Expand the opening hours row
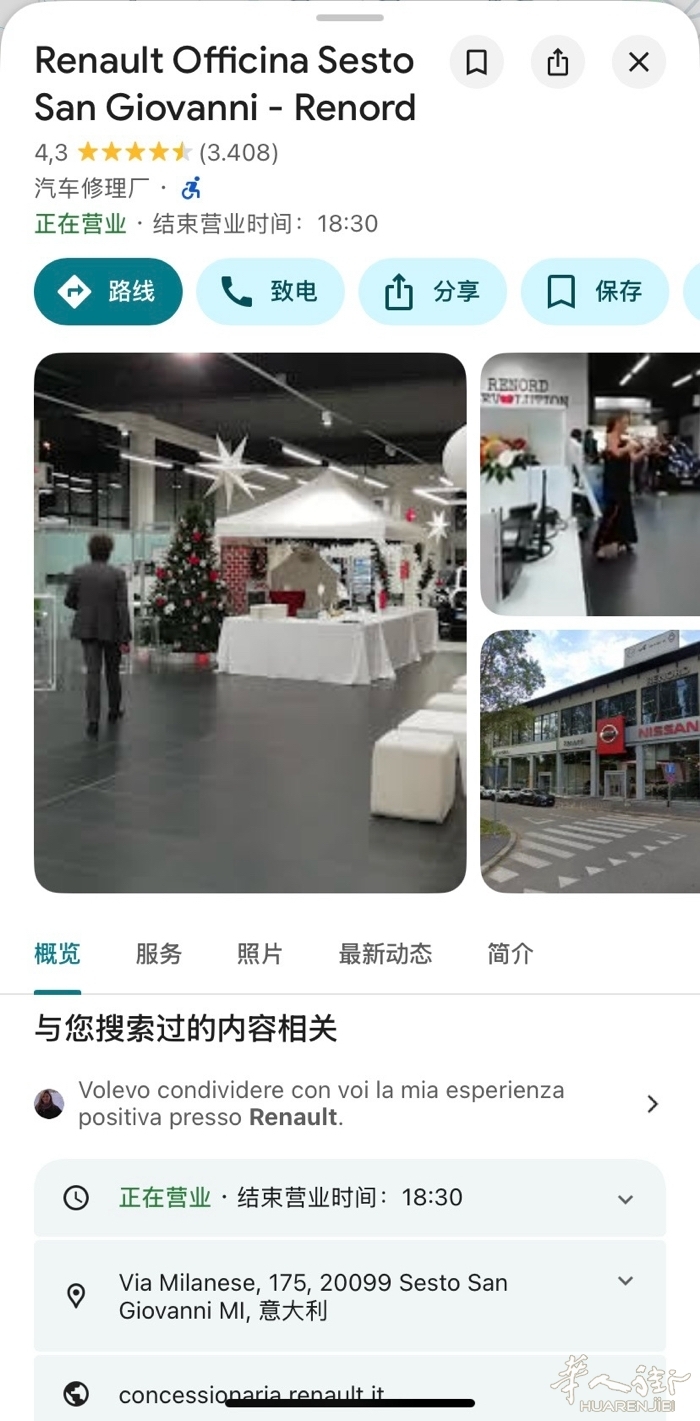Screen dimensions: 700x1421 click(350, 1198)
